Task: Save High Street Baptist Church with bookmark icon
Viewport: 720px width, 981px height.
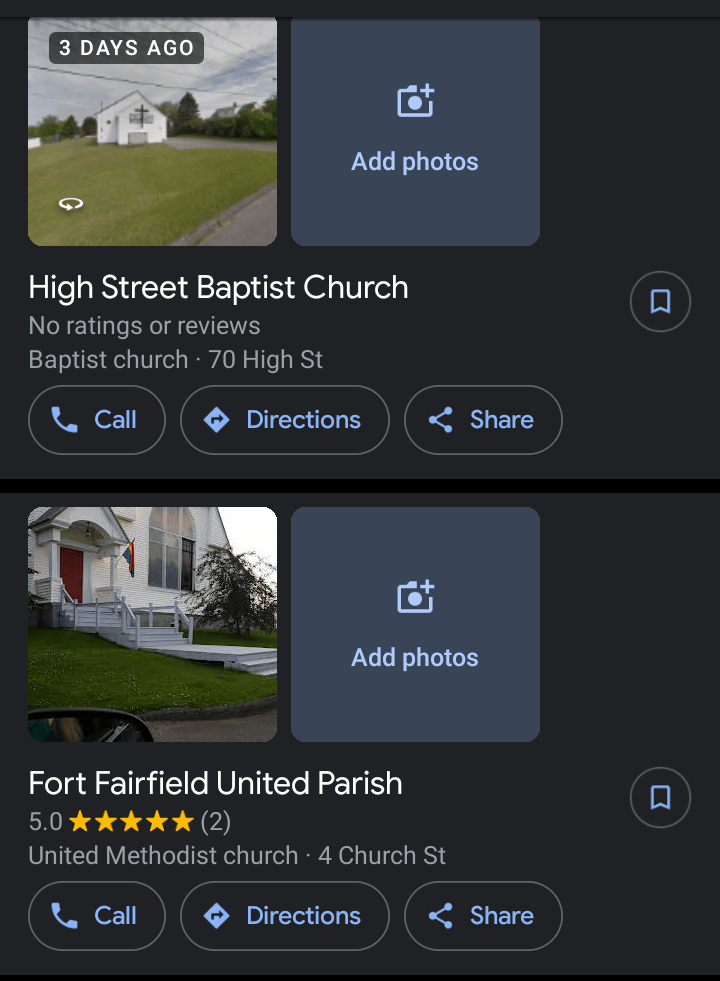Action: pos(660,301)
